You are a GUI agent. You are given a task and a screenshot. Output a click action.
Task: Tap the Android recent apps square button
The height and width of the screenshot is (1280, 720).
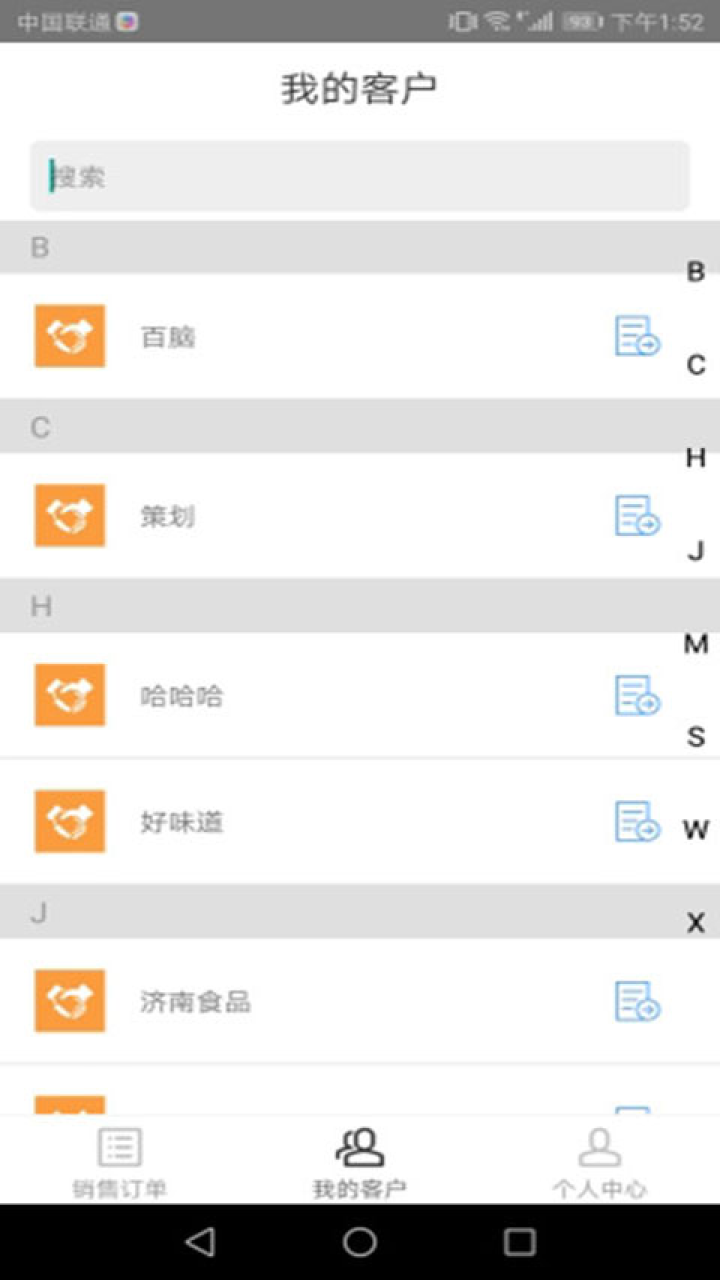click(x=519, y=1241)
